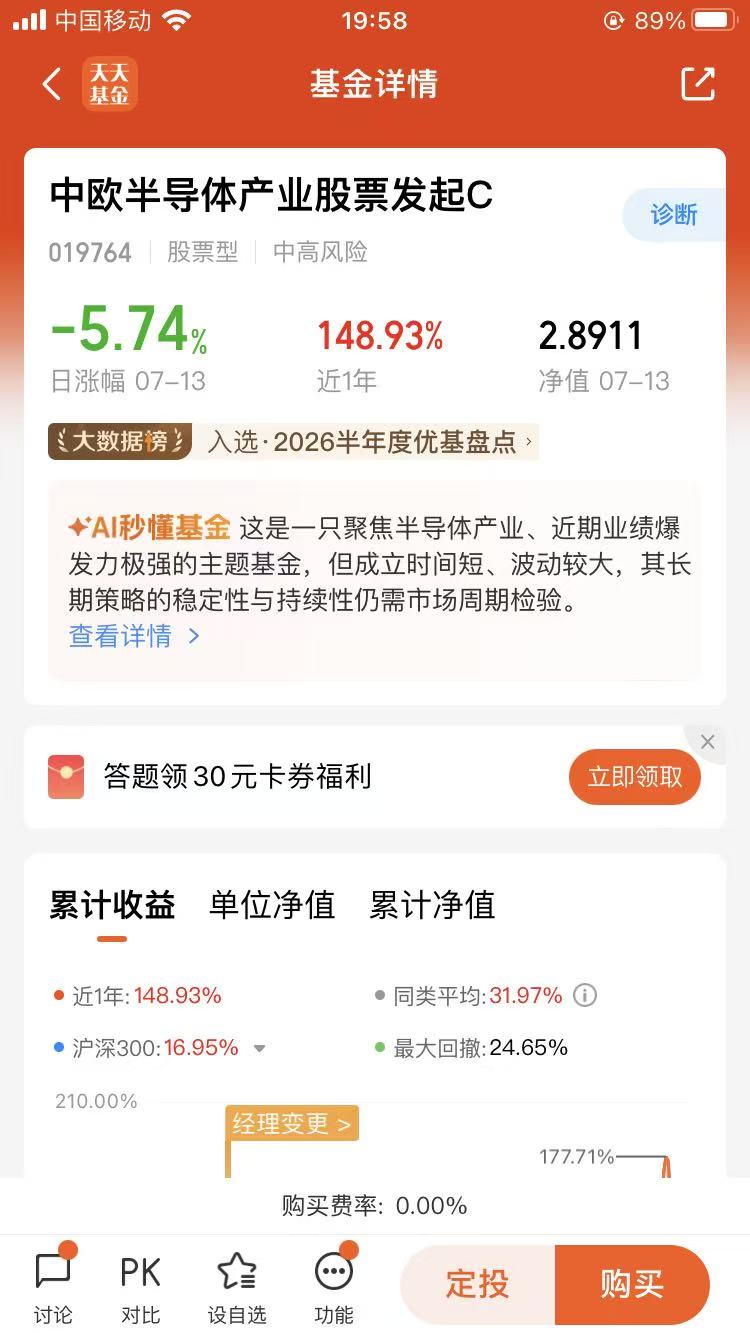Viewport: 750px width, 1334px height.
Task: Go back using the top-left arrow
Action: 52,84
